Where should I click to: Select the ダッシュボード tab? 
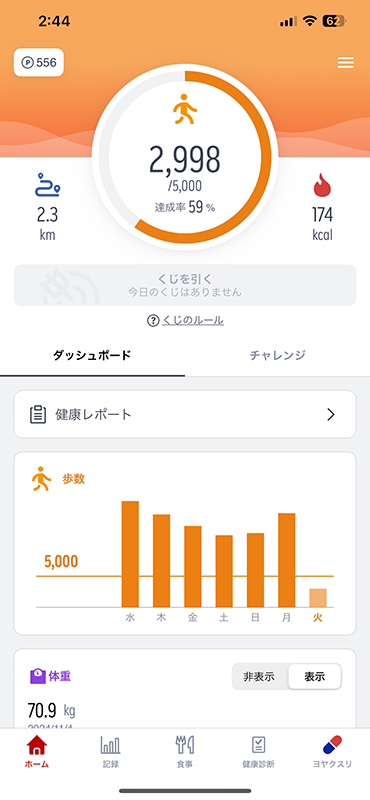click(x=92, y=355)
